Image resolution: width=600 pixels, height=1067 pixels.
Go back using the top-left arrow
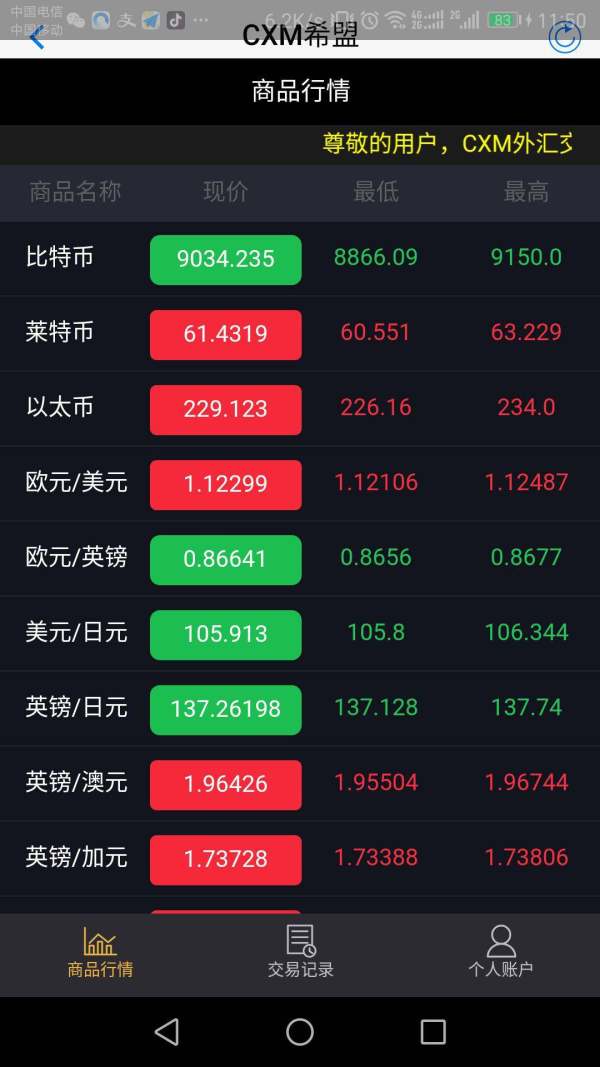(x=37, y=37)
